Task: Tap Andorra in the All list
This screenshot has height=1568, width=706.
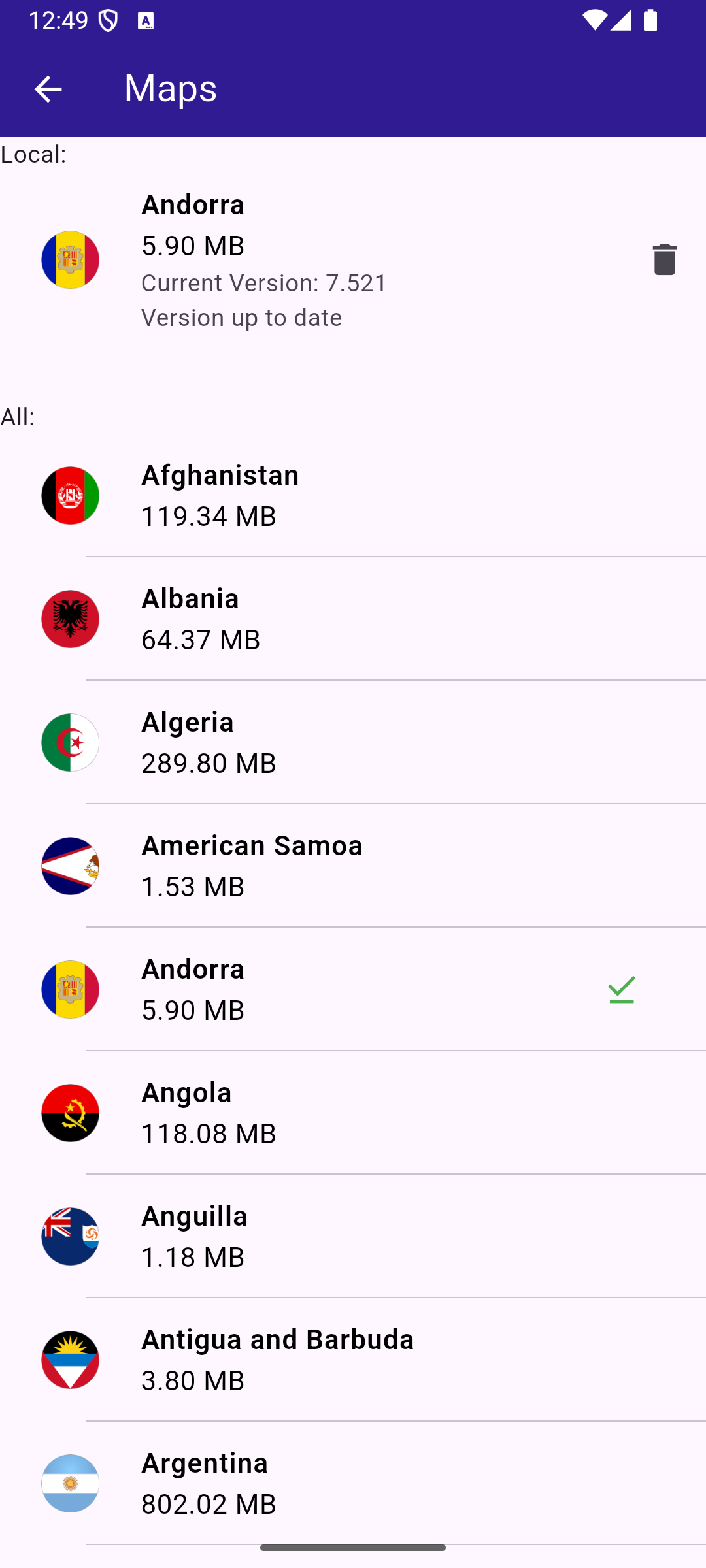Action: point(353,989)
